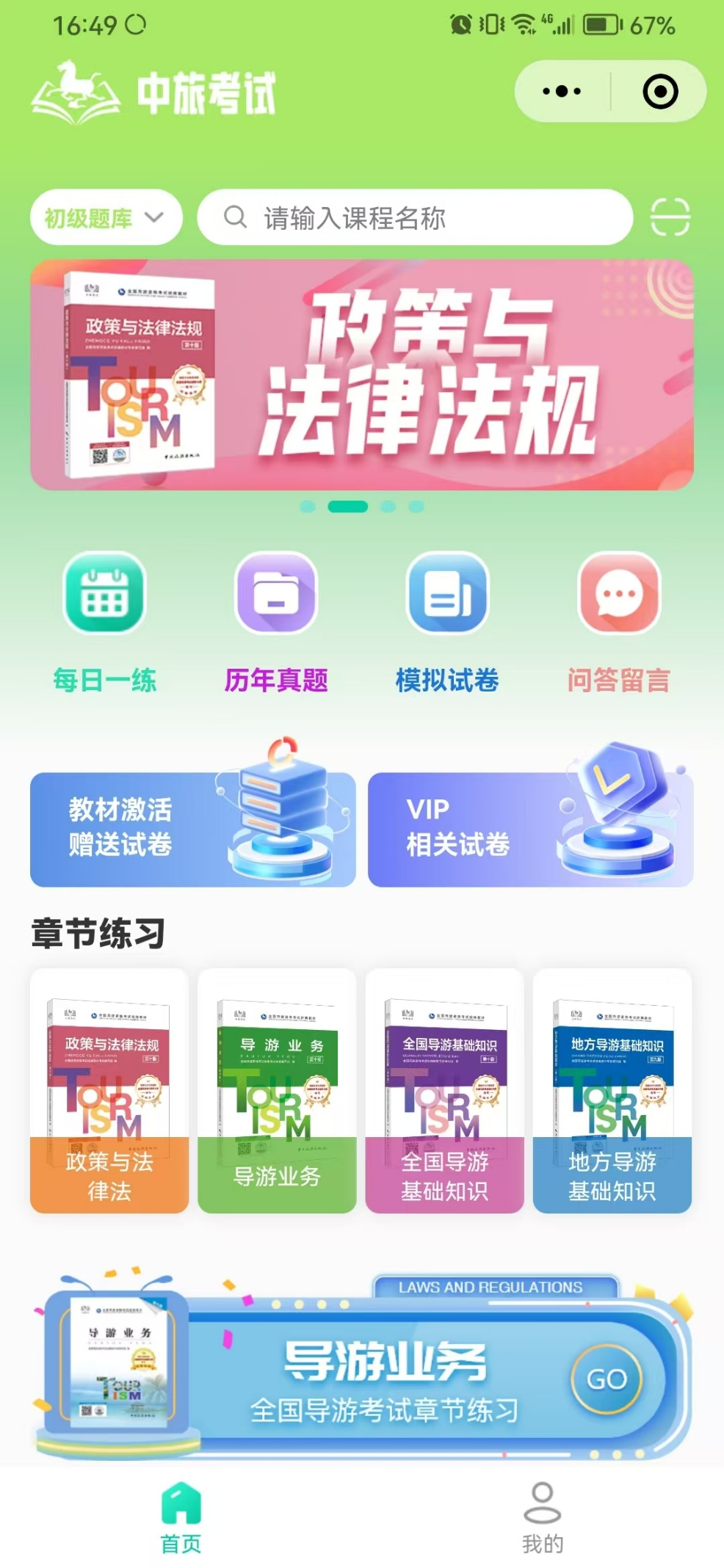This screenshot has width=724, height=1568.
Task: Switch to the 首页 tab
Action: (x=181, y=1517)
